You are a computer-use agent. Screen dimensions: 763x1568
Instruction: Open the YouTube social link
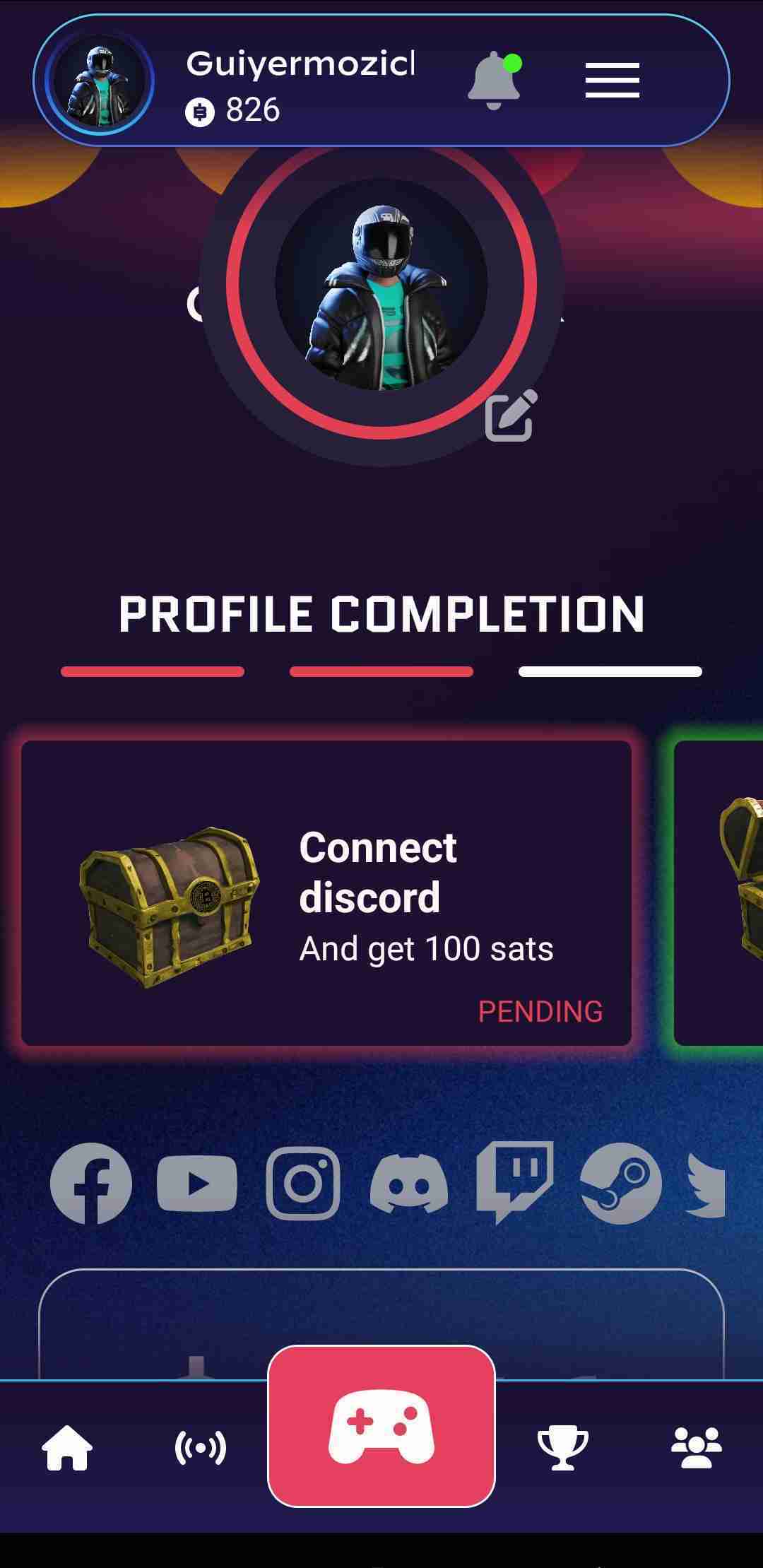[x=197, y=1184]
